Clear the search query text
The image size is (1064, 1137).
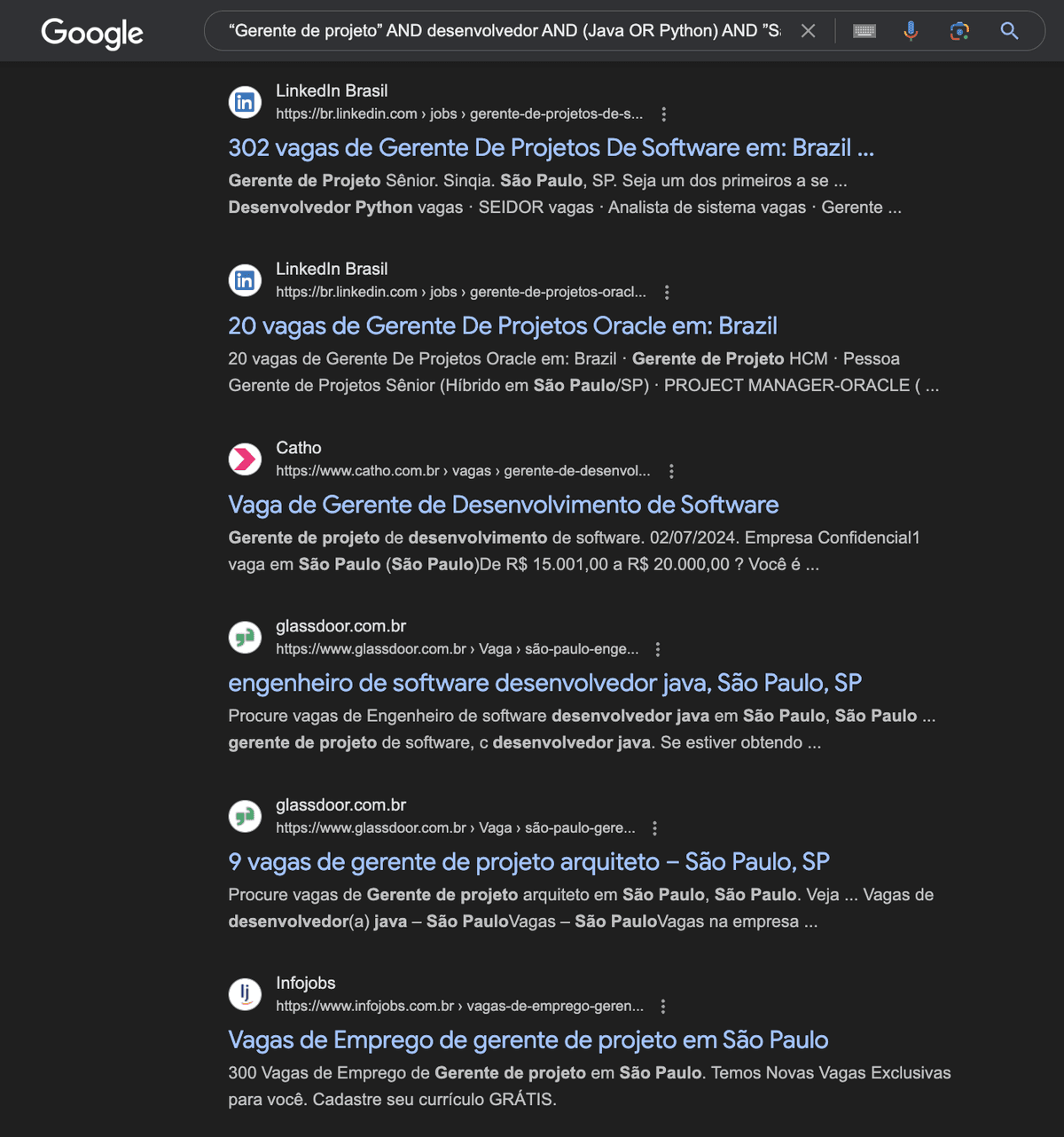[x=808, y=31]
